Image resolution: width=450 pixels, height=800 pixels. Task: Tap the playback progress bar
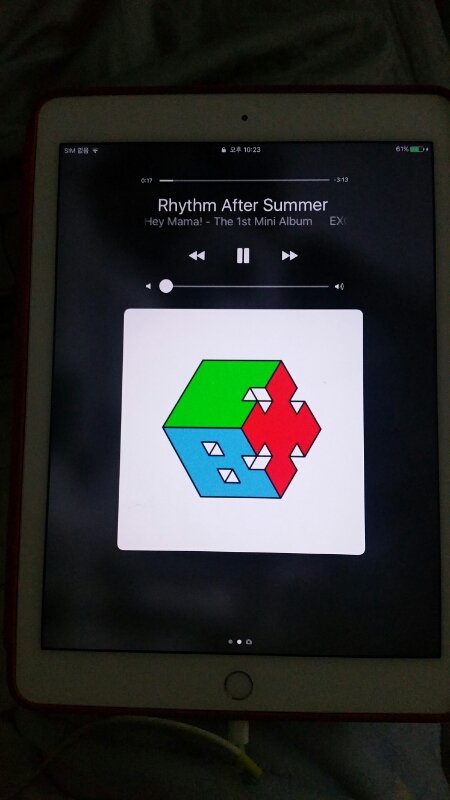(x=244, y=180)
